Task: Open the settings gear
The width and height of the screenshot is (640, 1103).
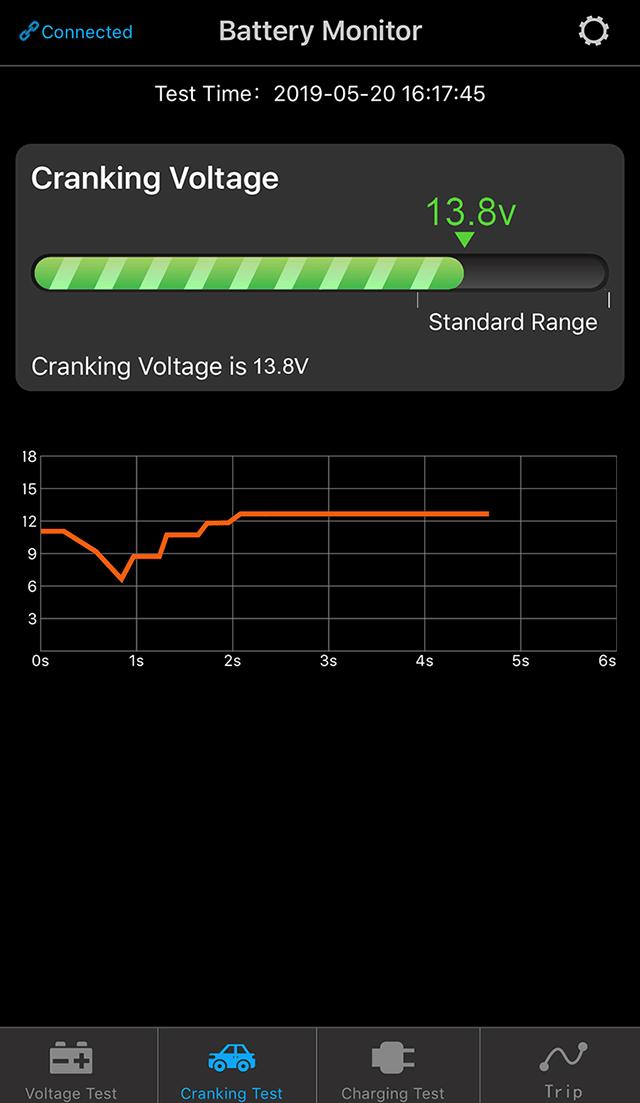Action: point(593,31)
